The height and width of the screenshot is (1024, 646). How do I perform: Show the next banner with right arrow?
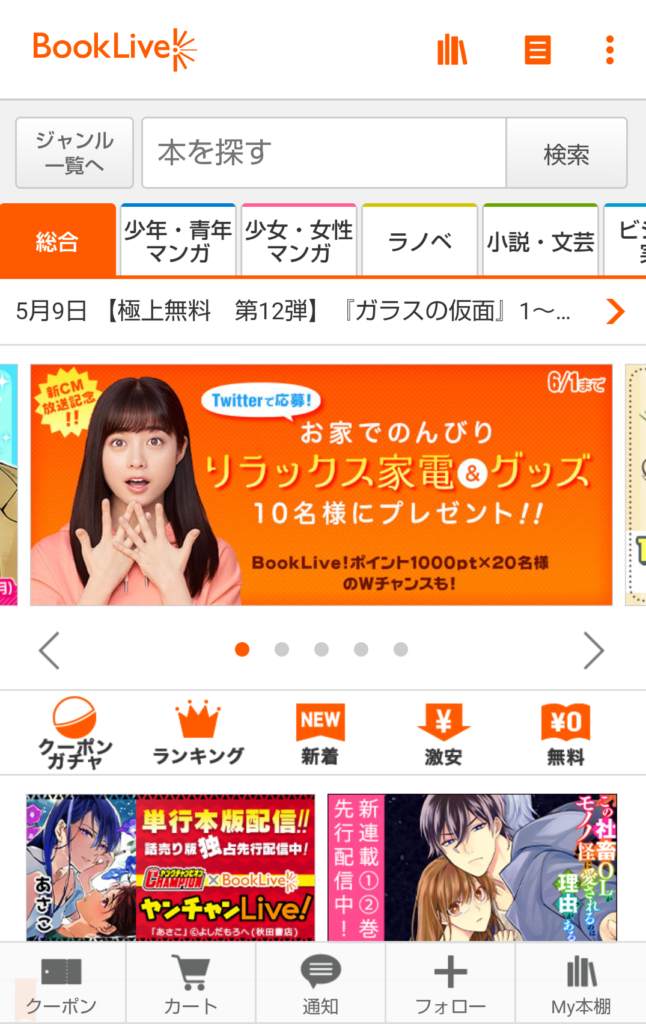click(x=594, y=651)
